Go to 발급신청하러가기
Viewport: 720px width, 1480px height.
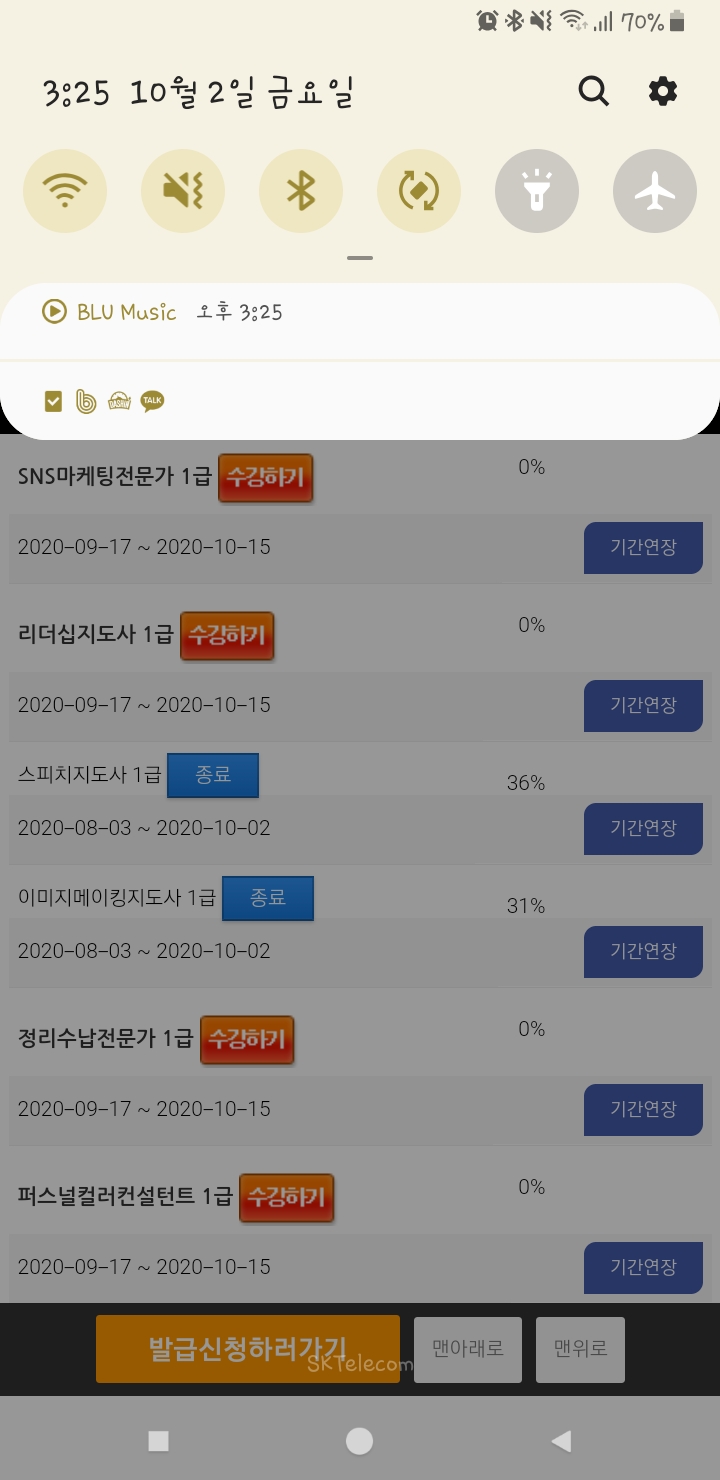(x=248, y=1349)
